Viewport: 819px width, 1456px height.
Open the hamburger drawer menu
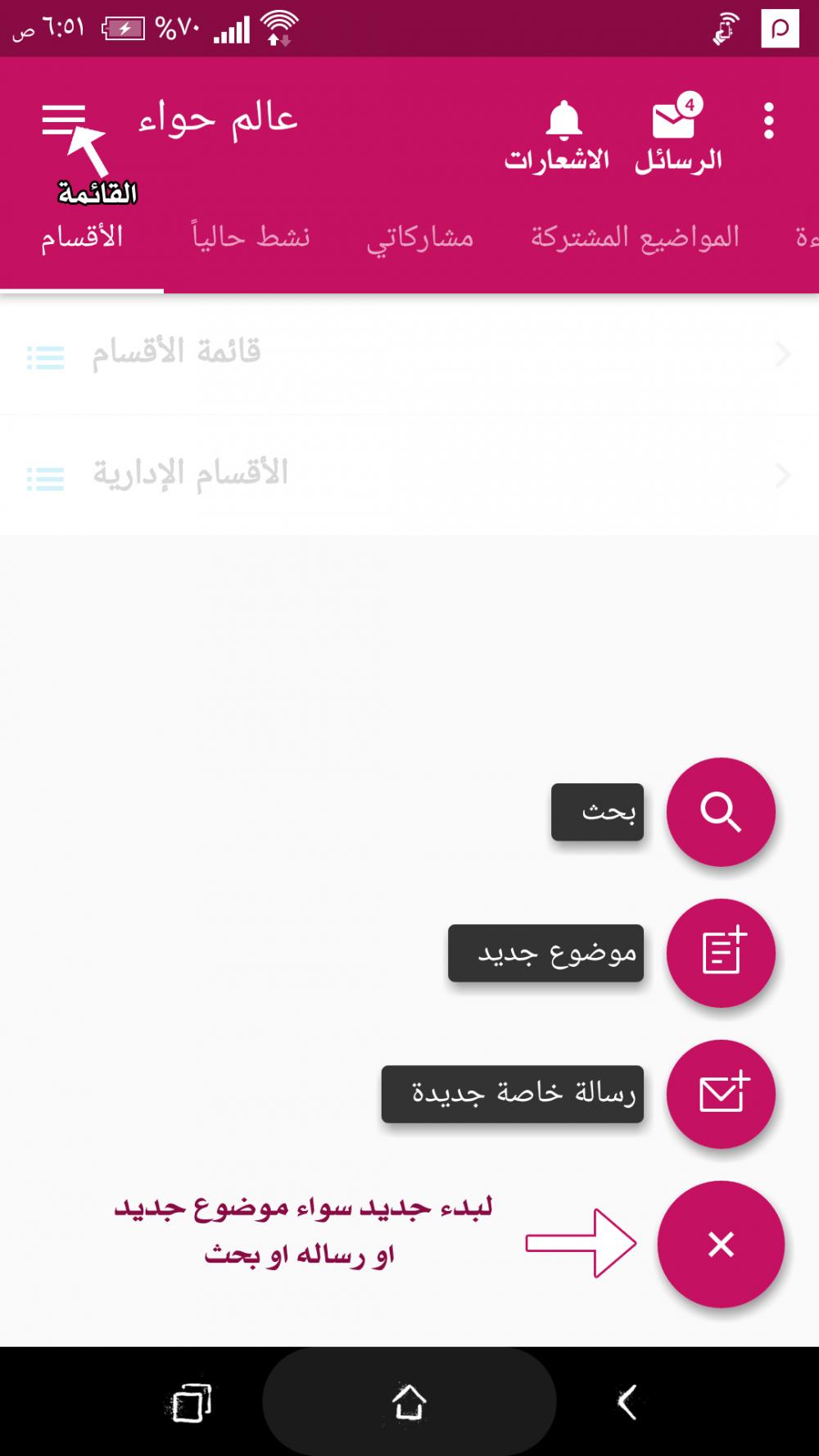click(64, 120)
